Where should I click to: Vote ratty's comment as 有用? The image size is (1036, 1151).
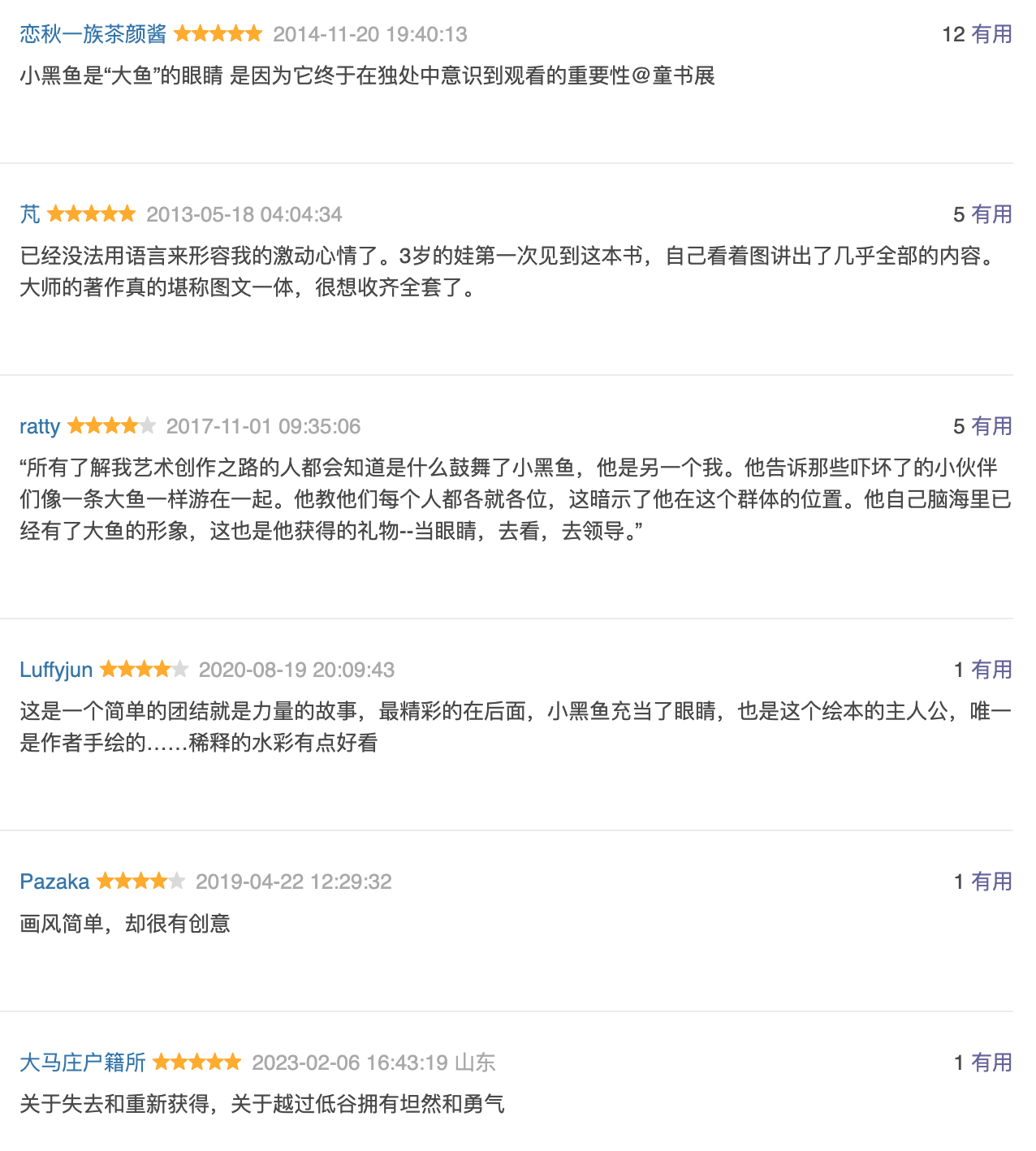(x=991, y=426)
